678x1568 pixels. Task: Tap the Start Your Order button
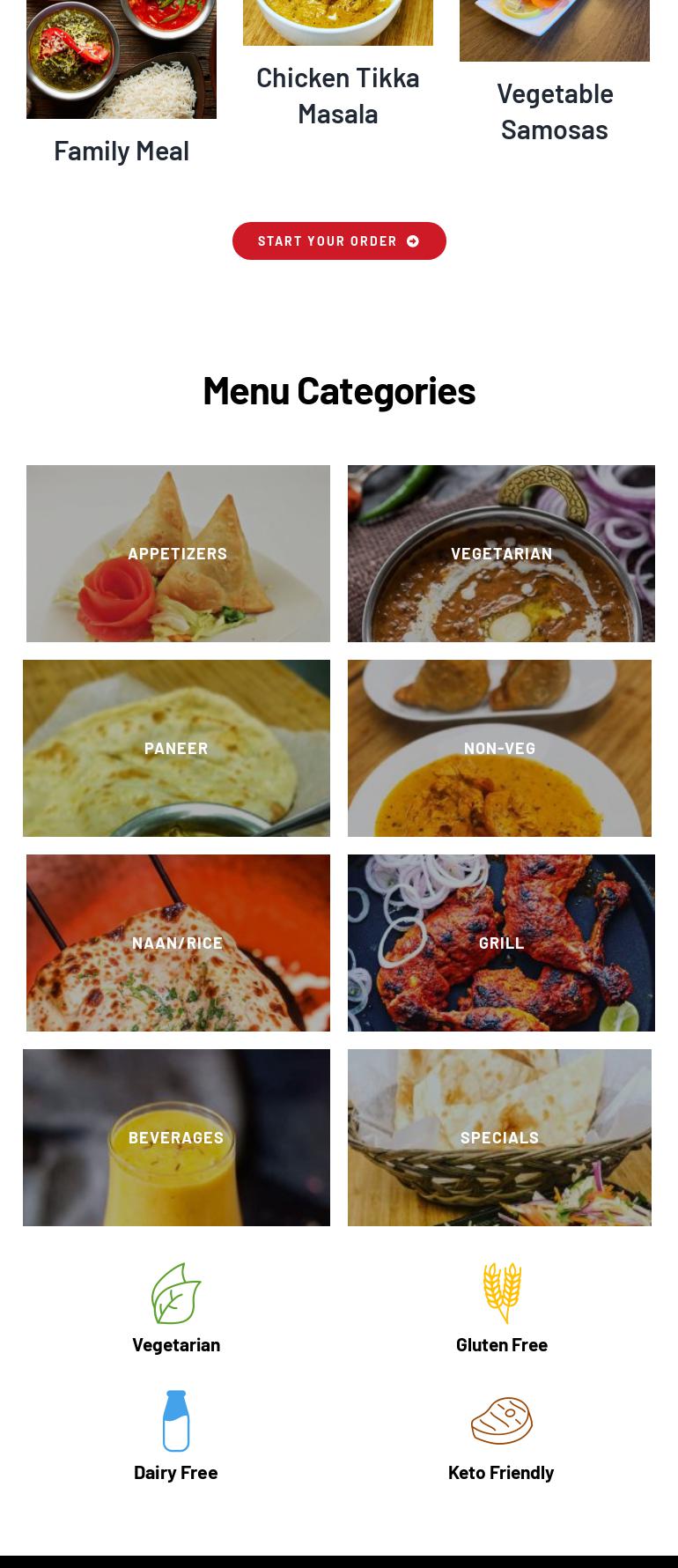tap(339, 241)
